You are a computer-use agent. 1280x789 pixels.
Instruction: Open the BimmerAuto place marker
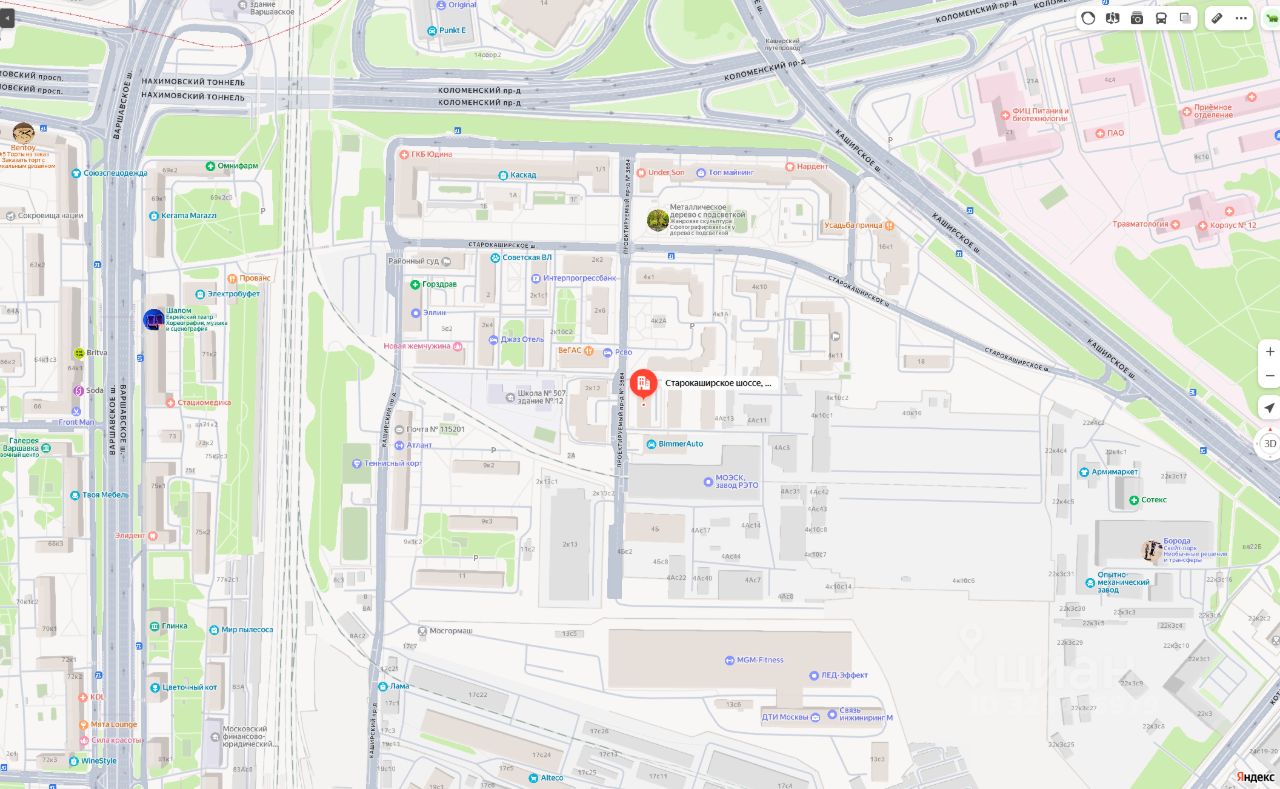pyautogui.click(x=651, y=444)
